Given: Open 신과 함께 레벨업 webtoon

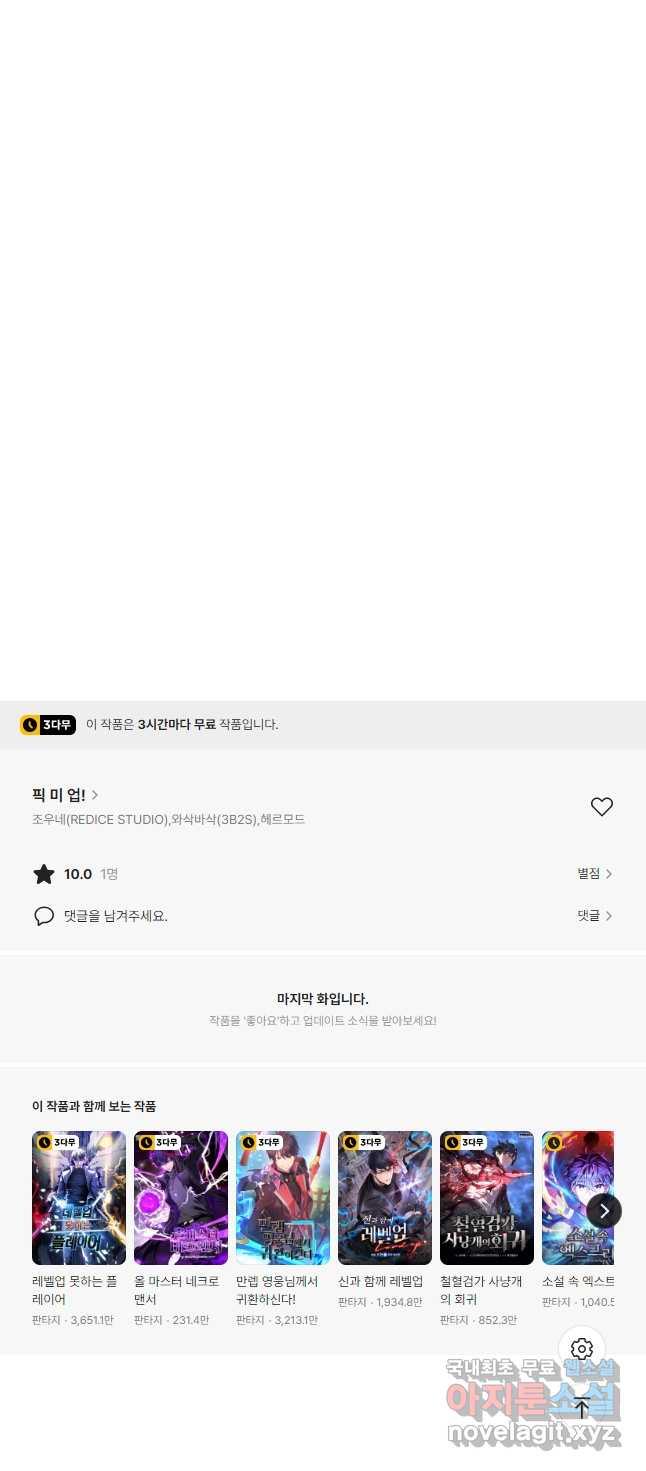Looking at the screenshot, I should (385, 1198).
